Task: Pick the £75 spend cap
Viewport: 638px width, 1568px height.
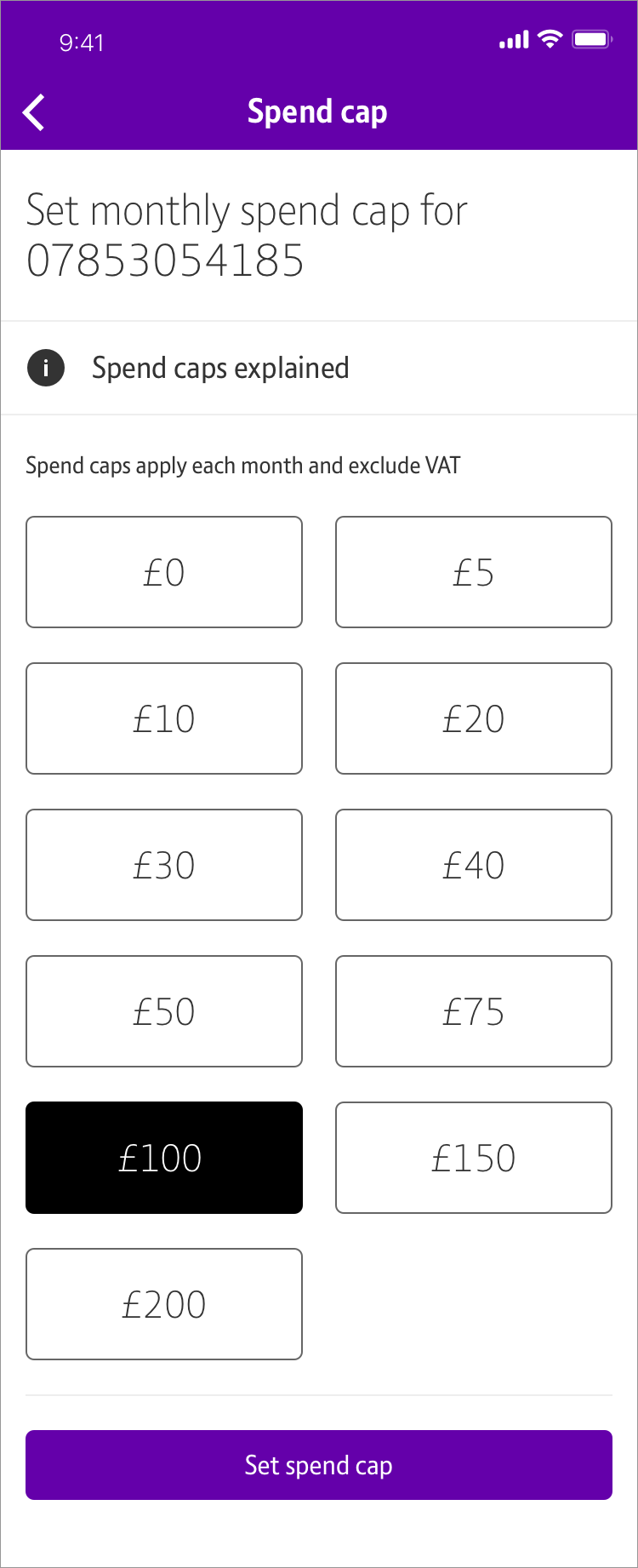Action: (474, 1011)
